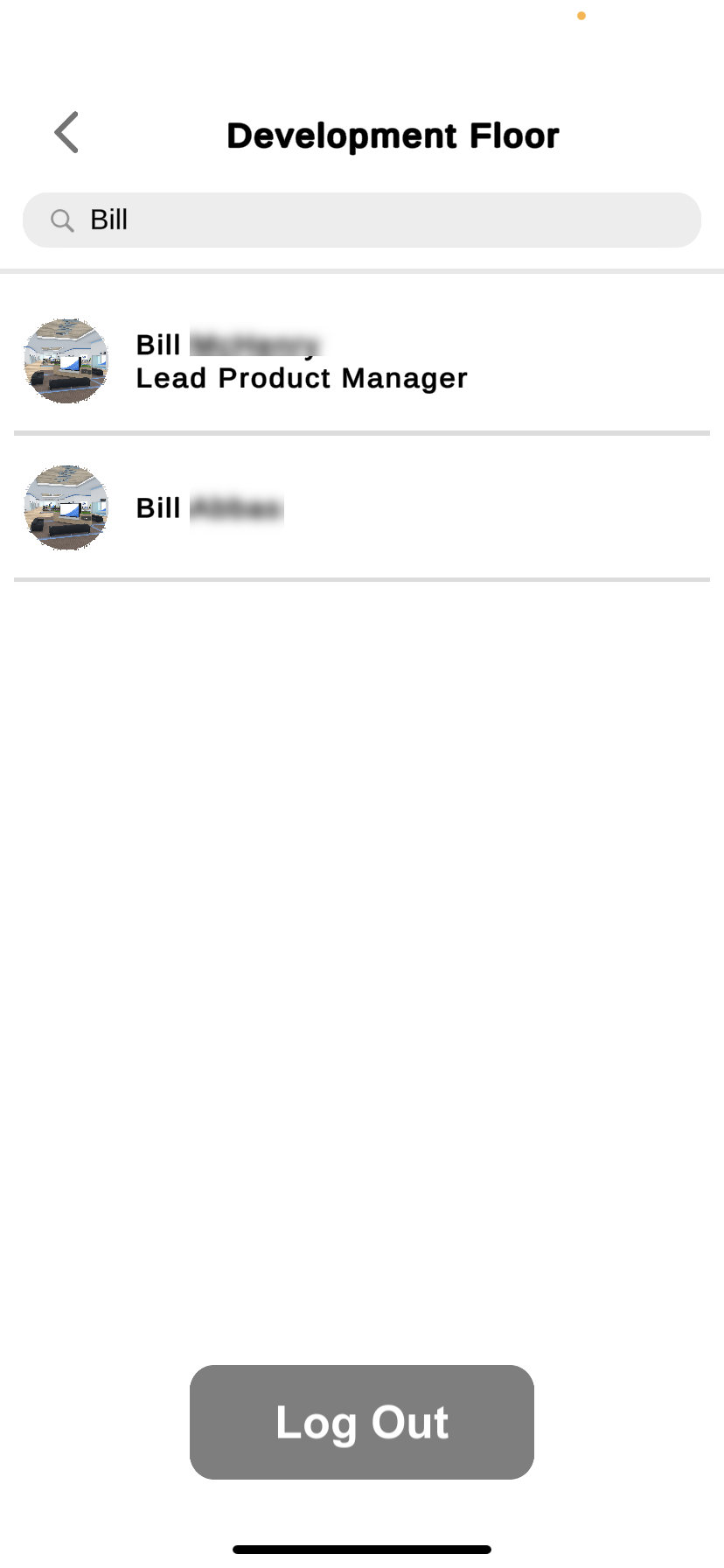Screen dimensions: 724x1568
Task: Open Bill the Lead Product Manager's entry
Action: 362,360
